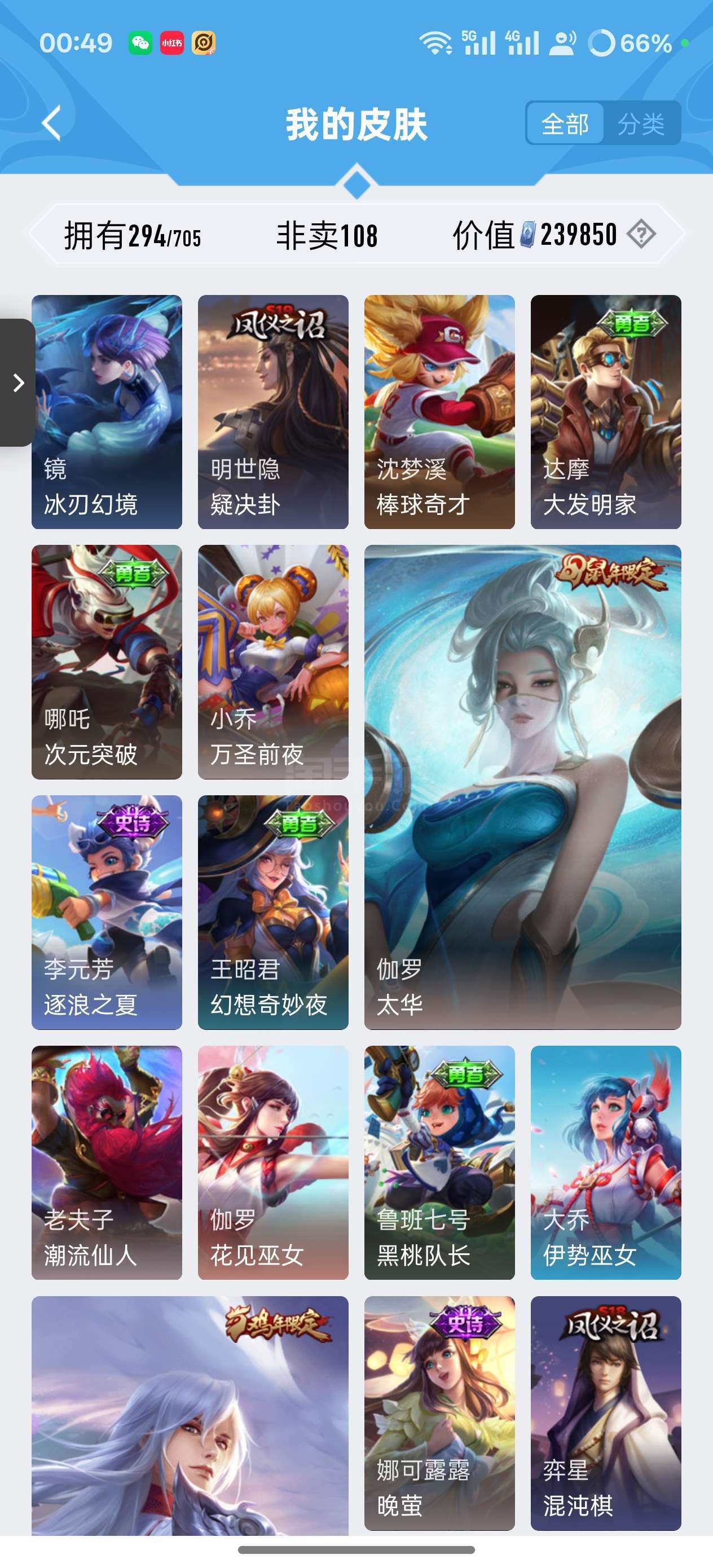Screen dimensions: 713x1568
Task: Select the 娜可露露 晚萤 skin
Action: pyautogui.click(x=439, y=1413)
